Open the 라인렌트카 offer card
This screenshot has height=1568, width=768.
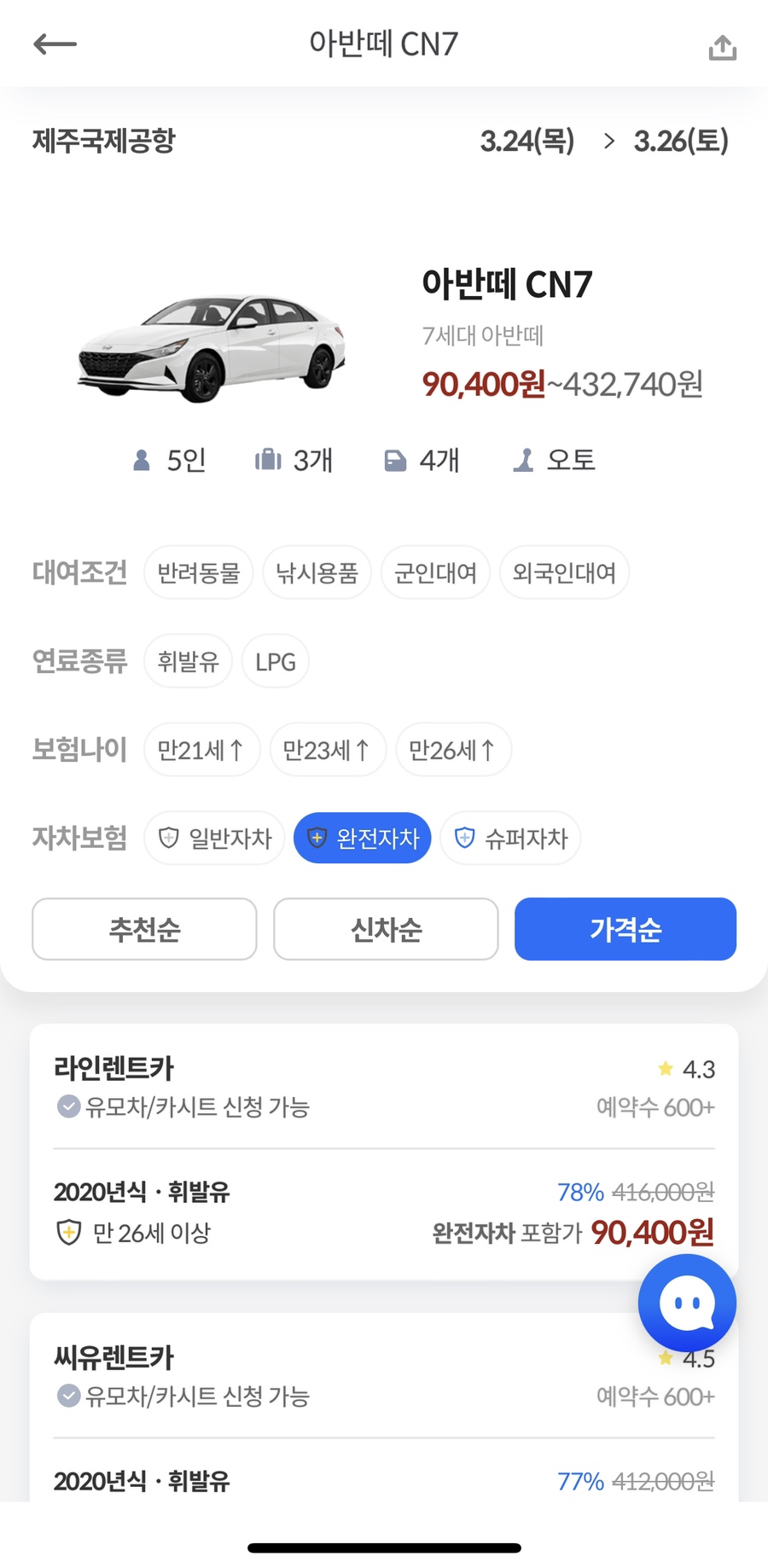coord(384,1152)
